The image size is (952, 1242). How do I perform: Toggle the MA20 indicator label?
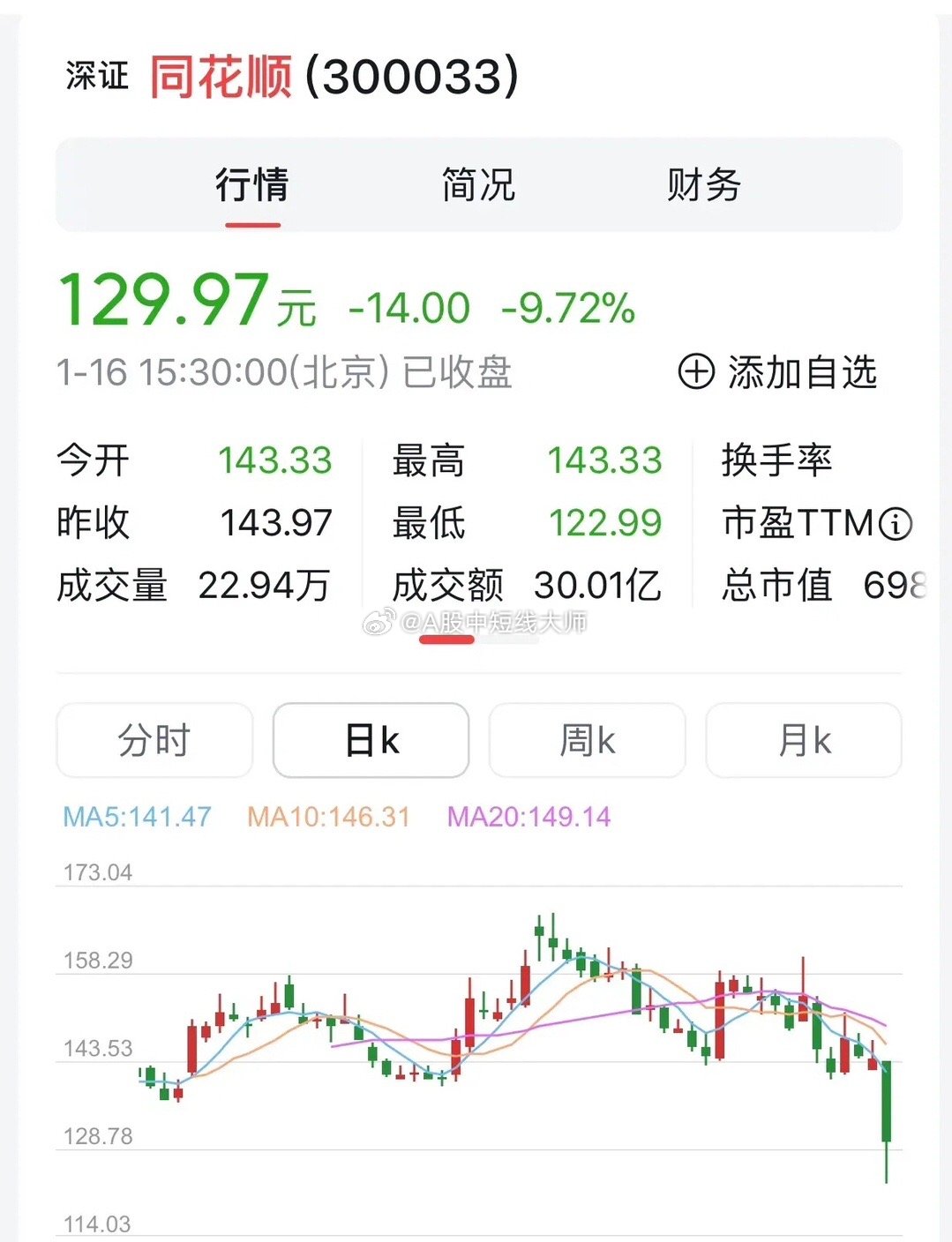pos(530,819)
